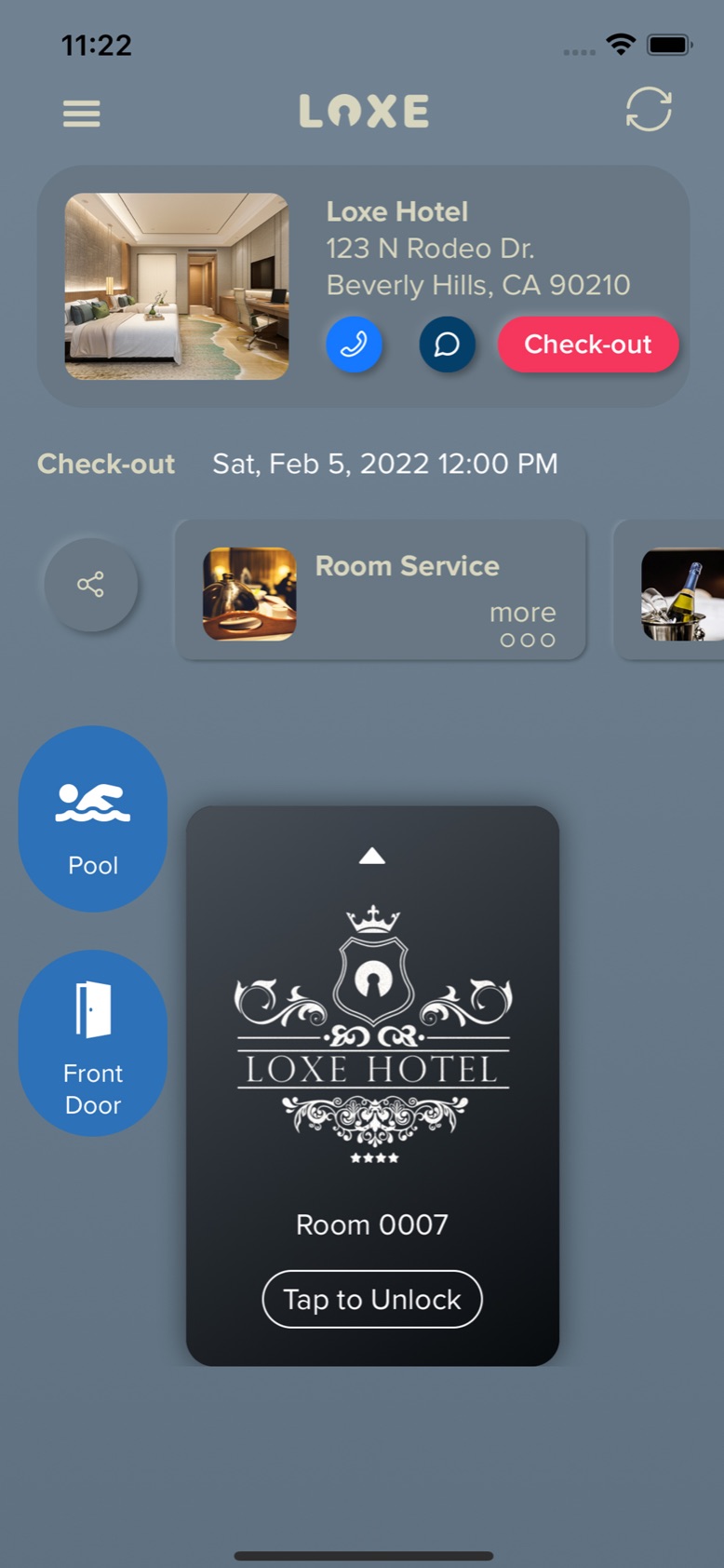This screenshot has width=724, height=1568.
Task: Tap the share icon
Action: (x=91, y=585)
